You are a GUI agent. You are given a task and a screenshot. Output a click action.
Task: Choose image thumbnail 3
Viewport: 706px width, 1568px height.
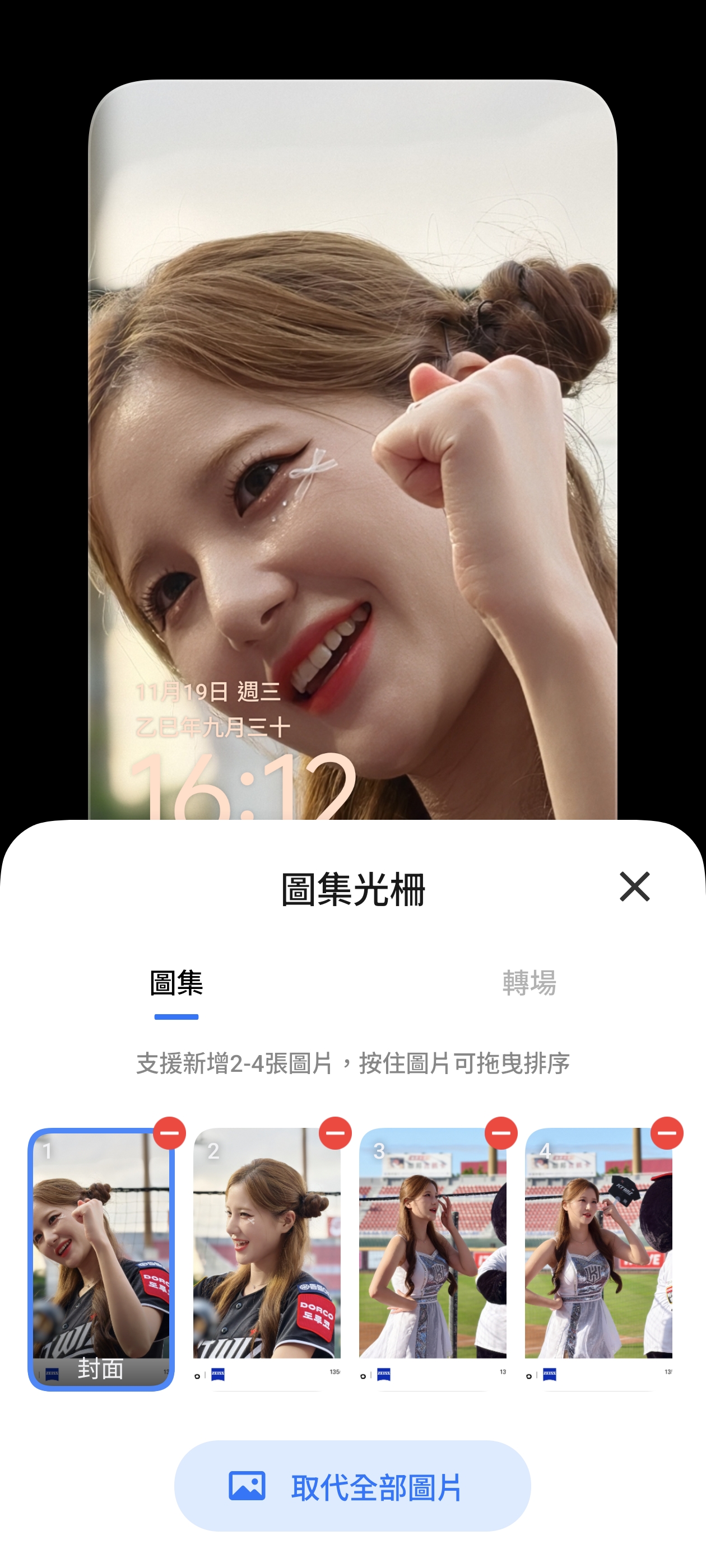433,1260
